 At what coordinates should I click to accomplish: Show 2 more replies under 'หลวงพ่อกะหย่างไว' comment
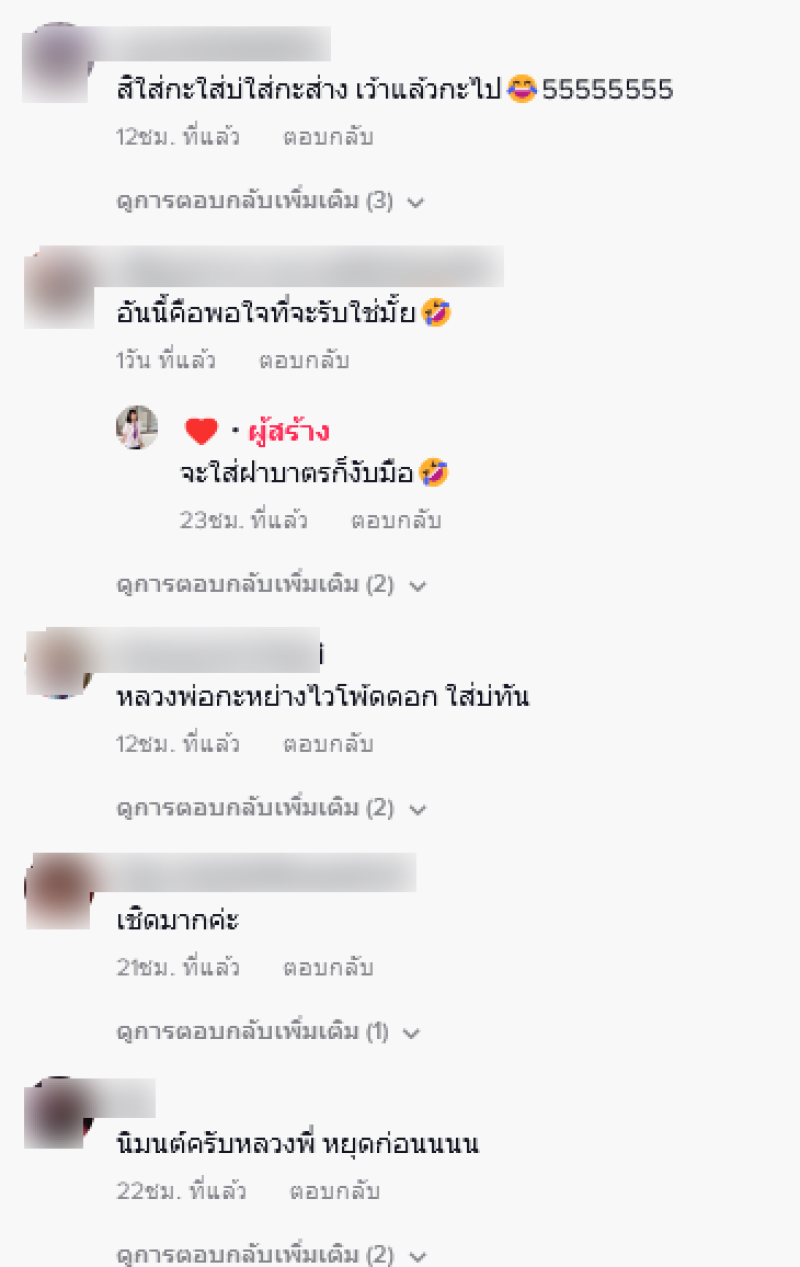(270, 808)
